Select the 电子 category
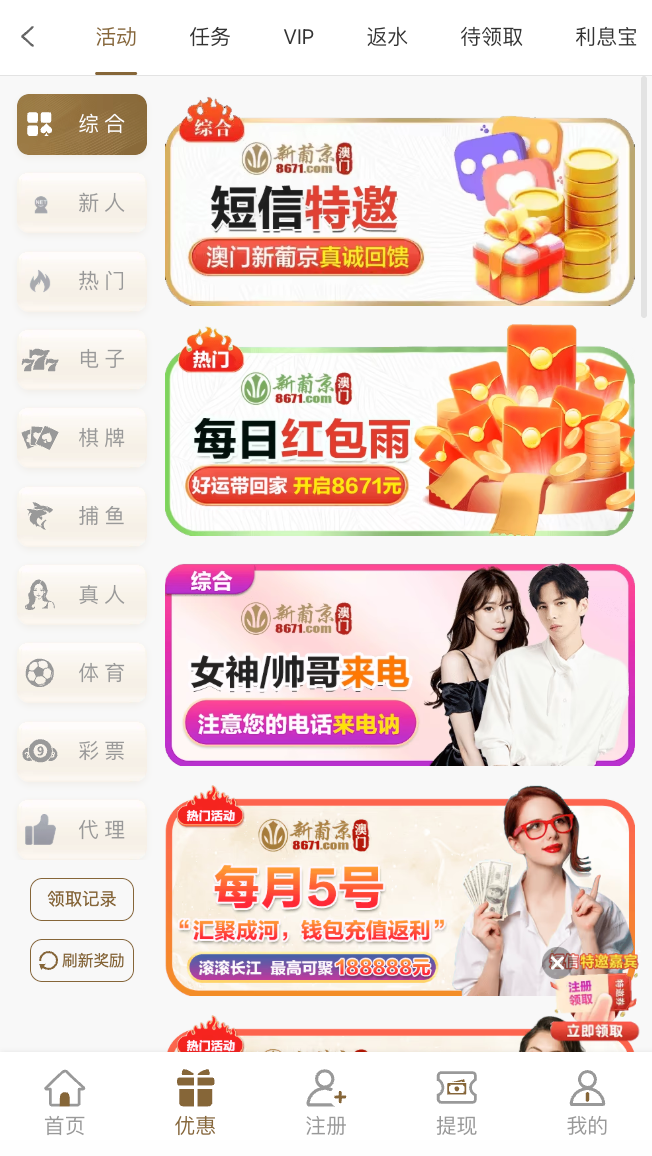This screenshot has width=652, height=1156. click(82, 359)
